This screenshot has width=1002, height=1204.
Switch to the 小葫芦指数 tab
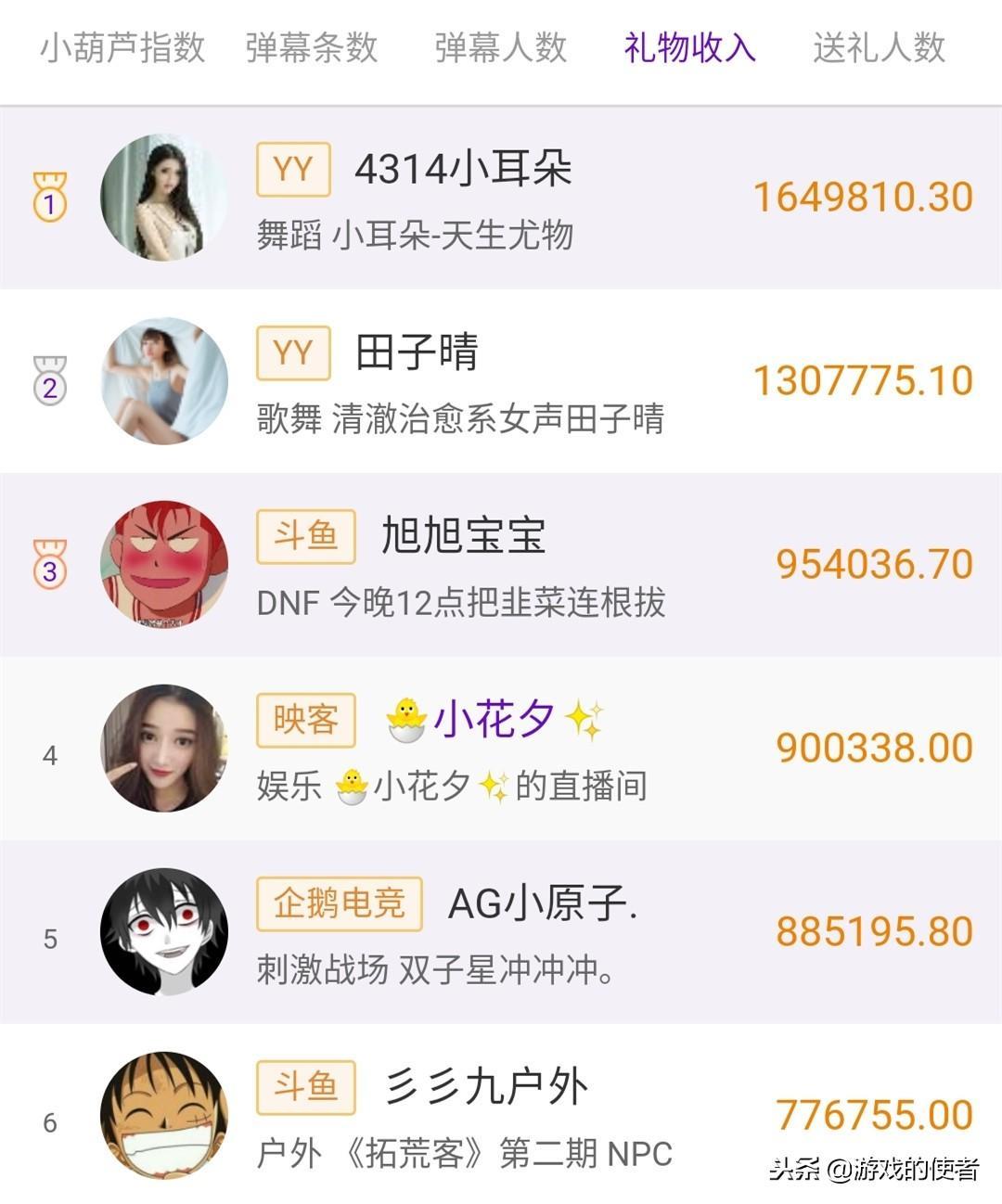coord(122,48)
